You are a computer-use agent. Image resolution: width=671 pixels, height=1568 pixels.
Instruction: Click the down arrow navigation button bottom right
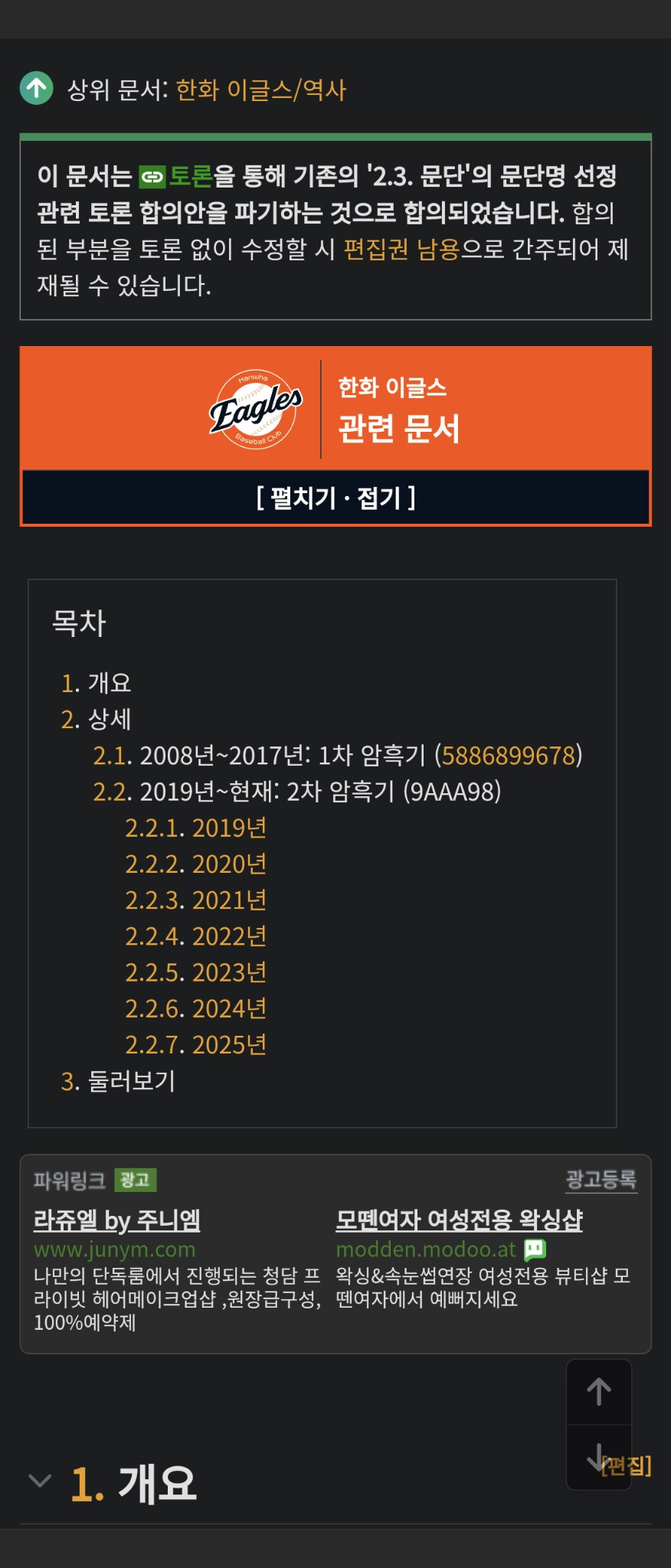(x=600, y=1459)
